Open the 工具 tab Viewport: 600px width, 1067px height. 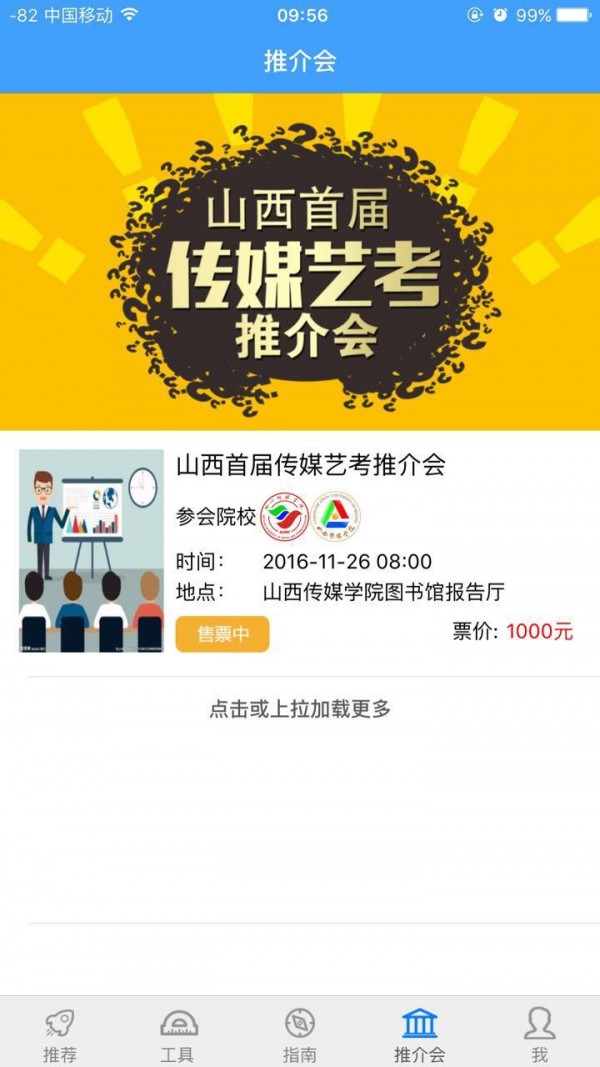[179, 1034]
